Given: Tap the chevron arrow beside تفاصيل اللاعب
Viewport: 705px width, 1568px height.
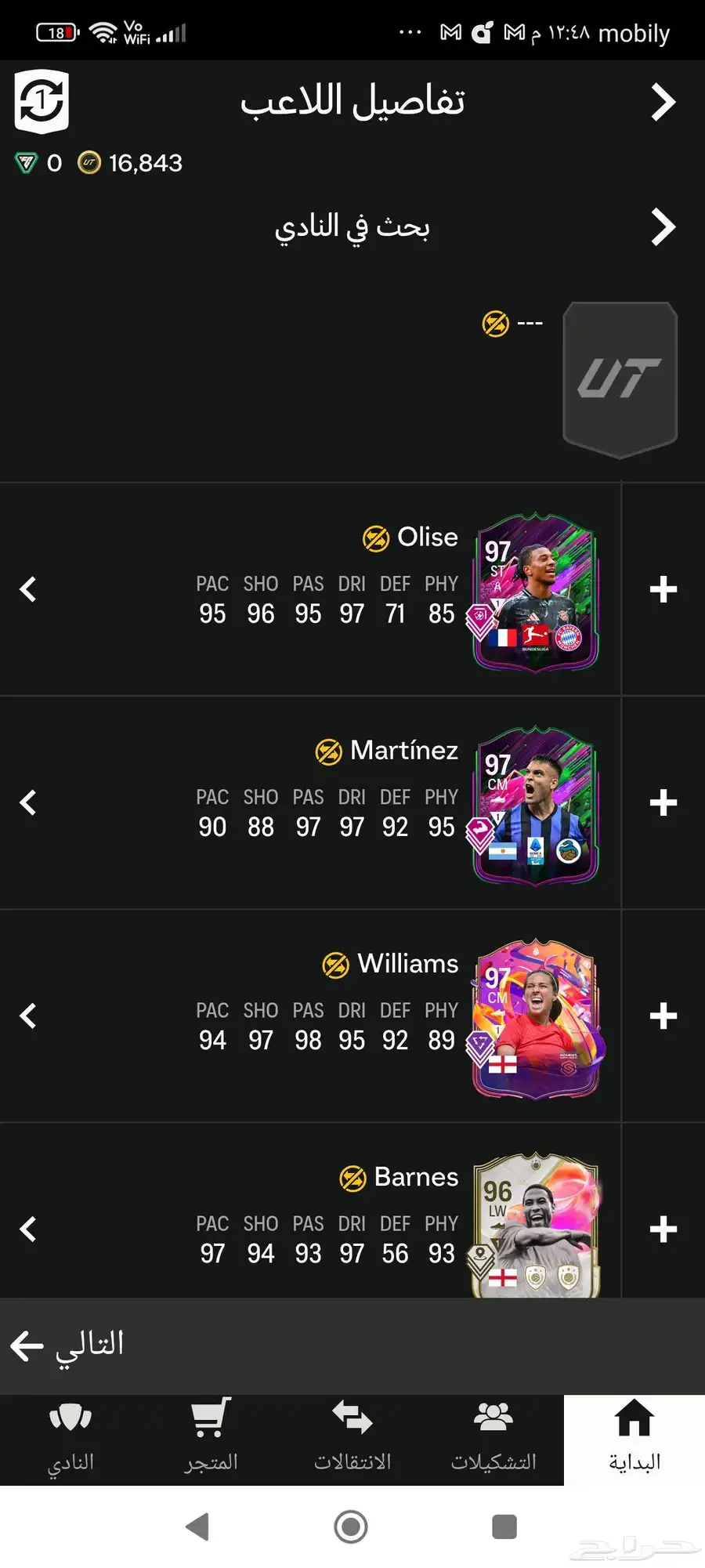Looking at the screenshot, I should (x=663, y=102).
